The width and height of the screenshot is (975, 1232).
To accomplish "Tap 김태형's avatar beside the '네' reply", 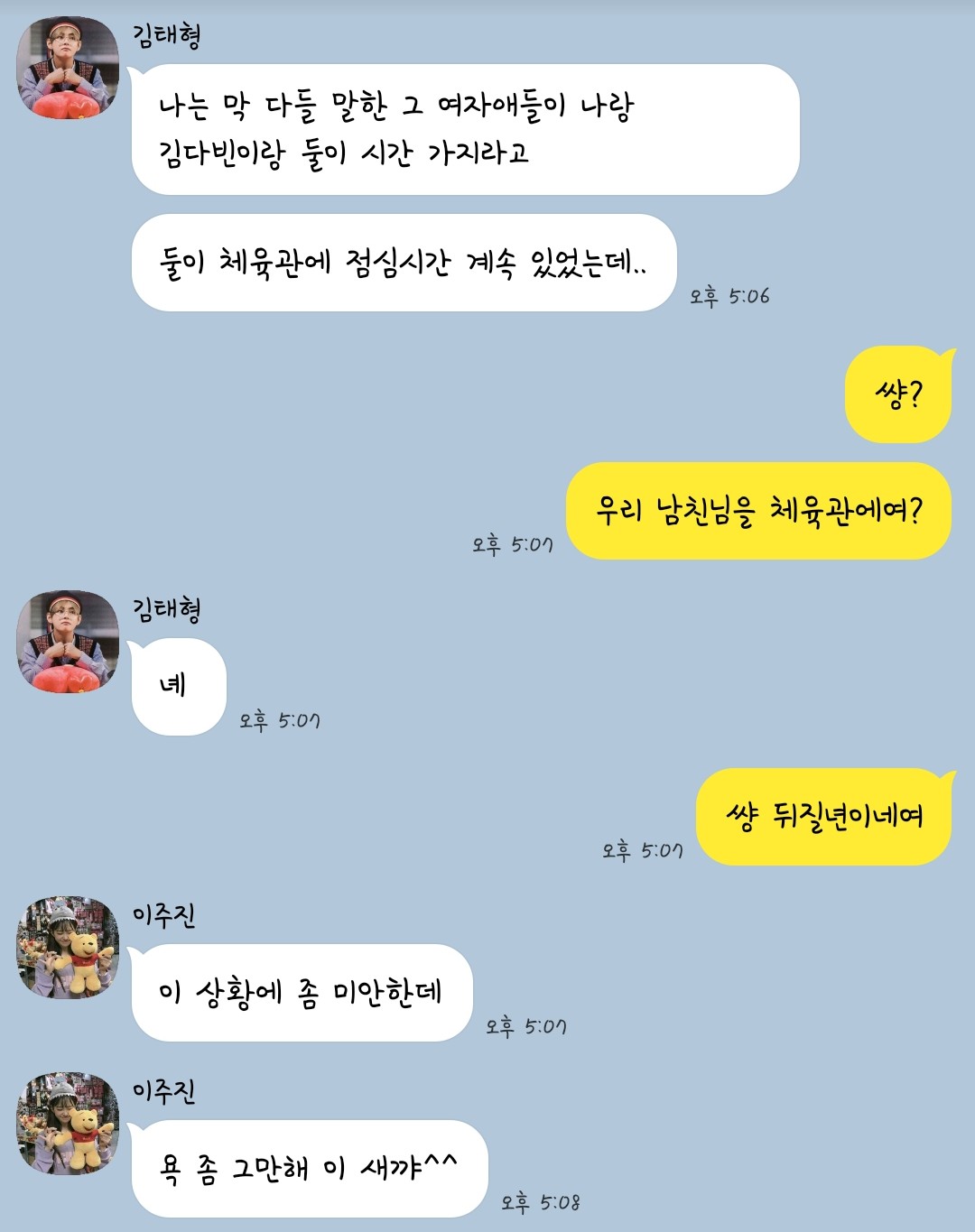I will (x=68, y=642).
